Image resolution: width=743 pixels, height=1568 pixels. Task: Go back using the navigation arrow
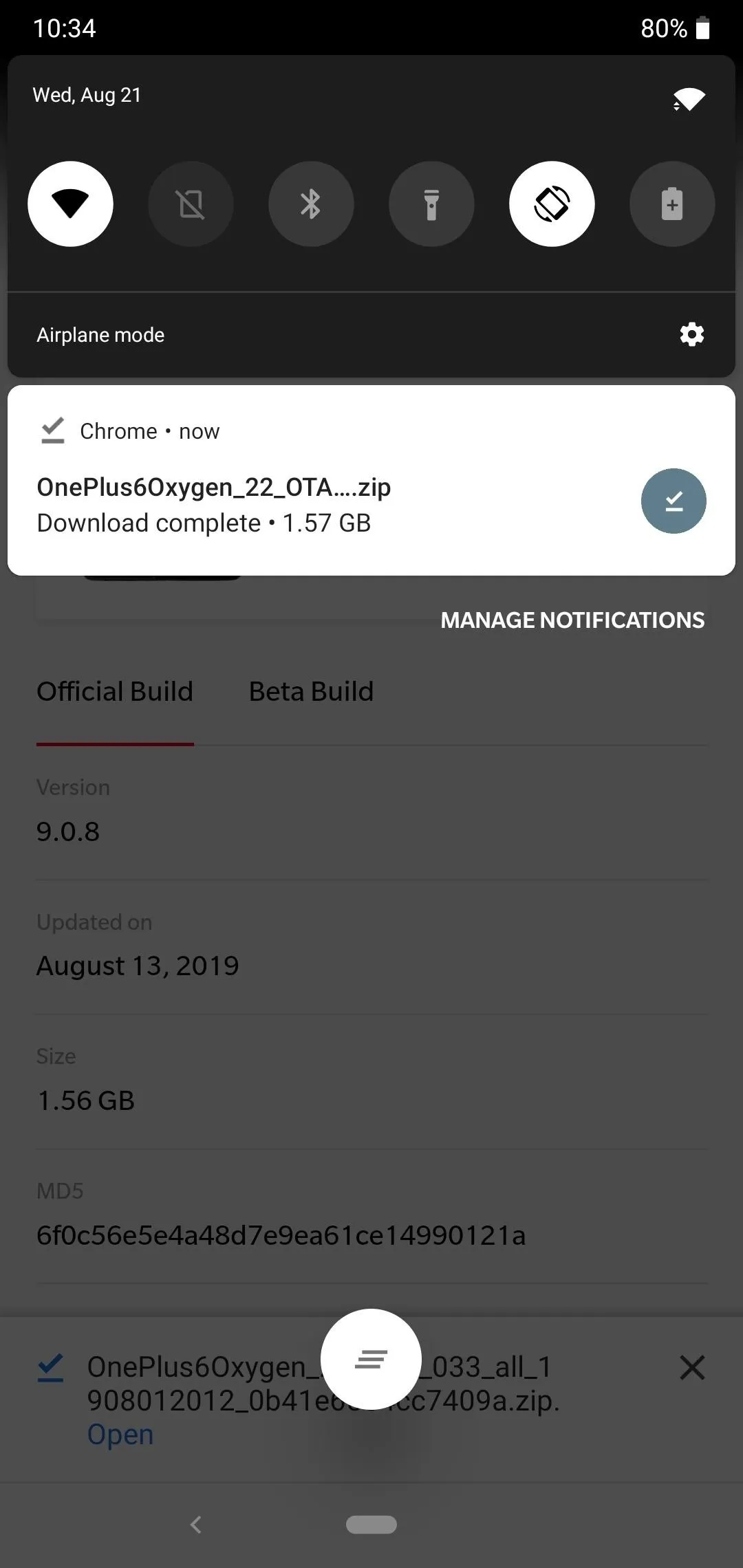coord(196,1525)
